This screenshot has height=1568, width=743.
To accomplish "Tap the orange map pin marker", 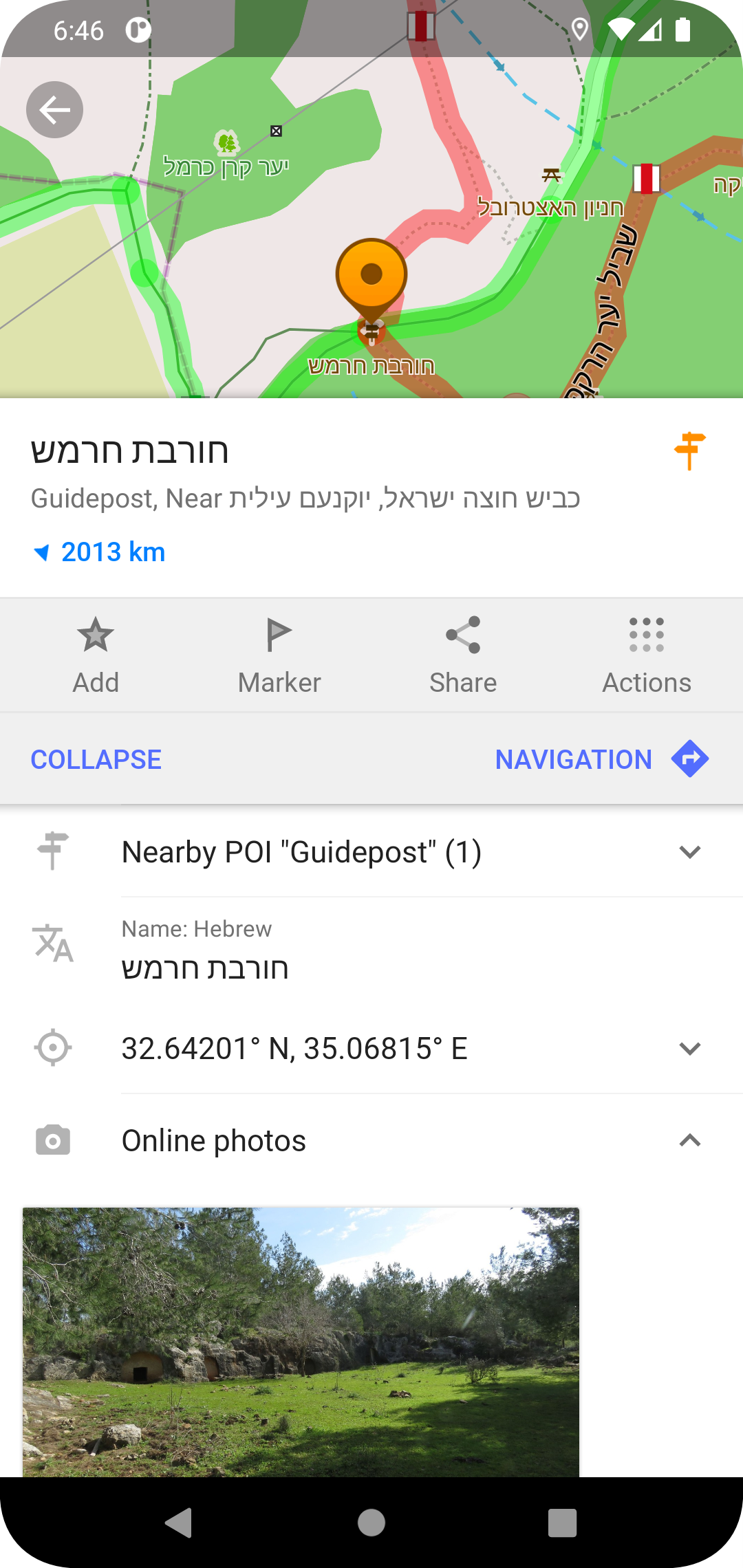I will point(371,275).
